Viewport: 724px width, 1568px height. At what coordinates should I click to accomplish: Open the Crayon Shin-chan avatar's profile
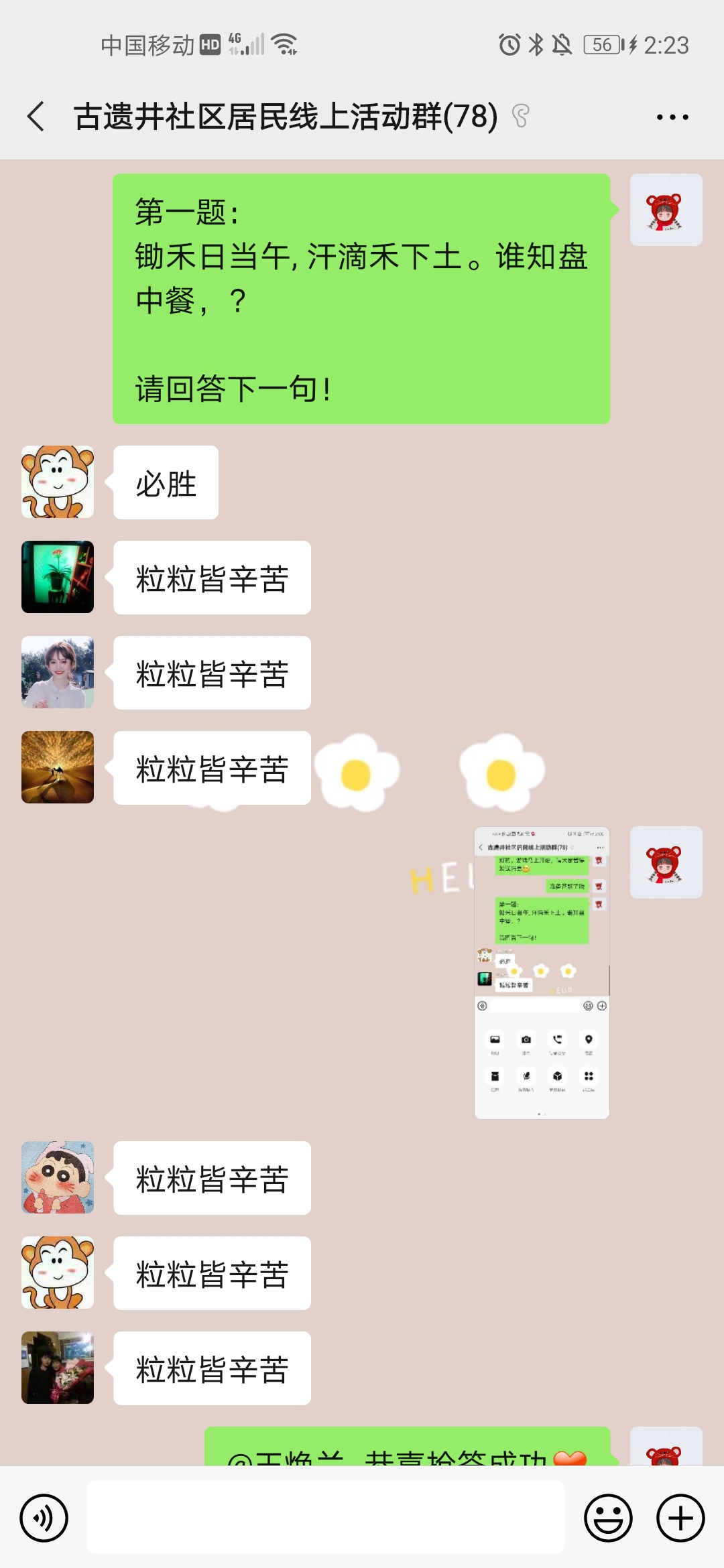click(58, 1177)
